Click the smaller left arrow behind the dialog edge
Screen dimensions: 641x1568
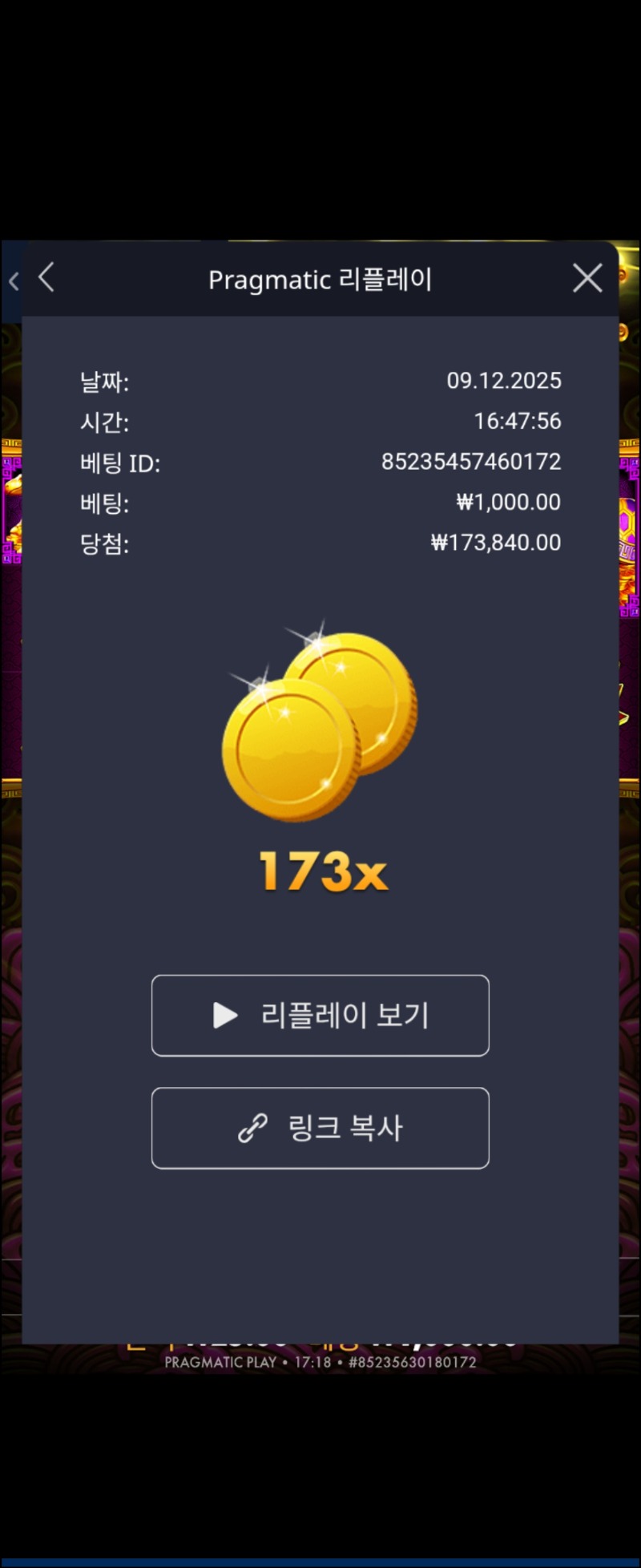click(14, 281)
